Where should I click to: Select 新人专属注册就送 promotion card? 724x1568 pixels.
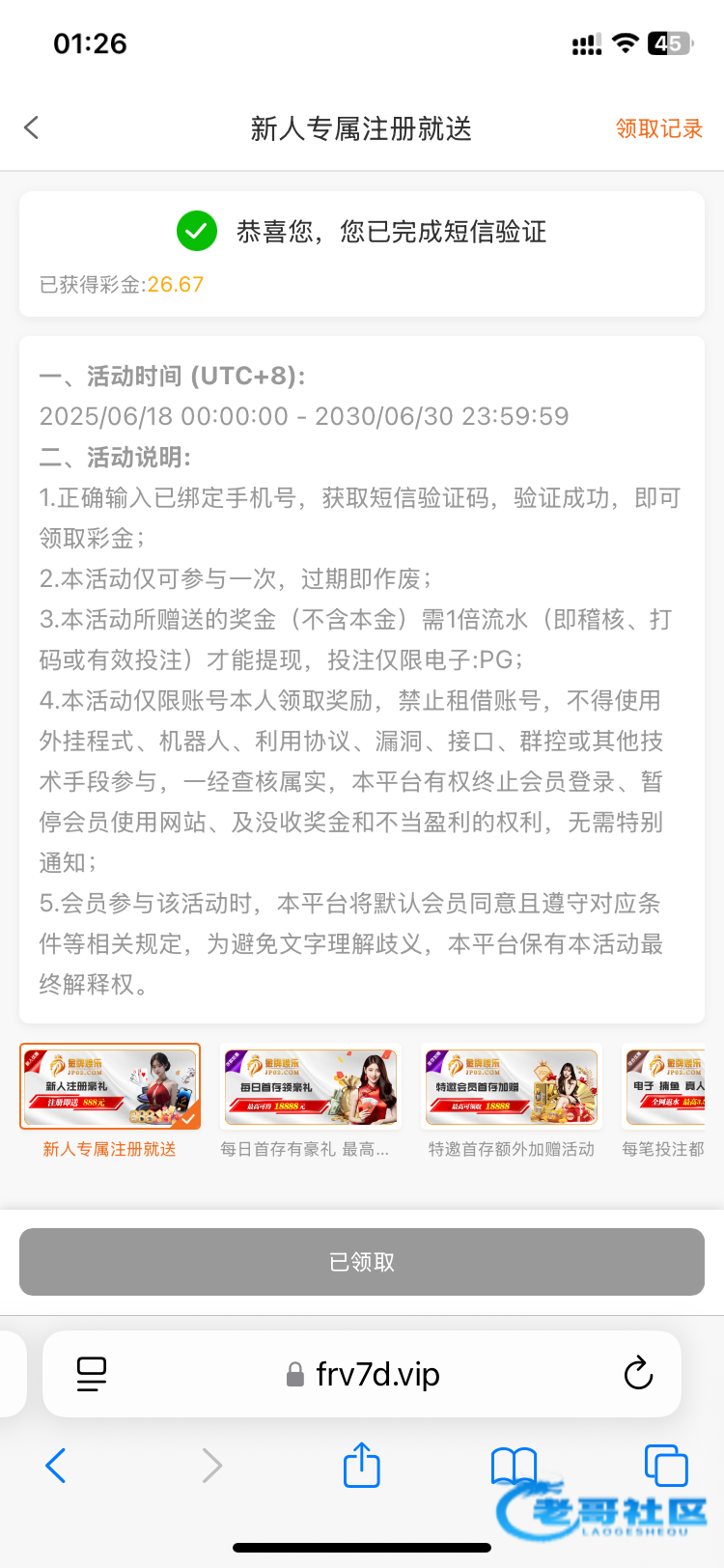(x=110, y=1087)
